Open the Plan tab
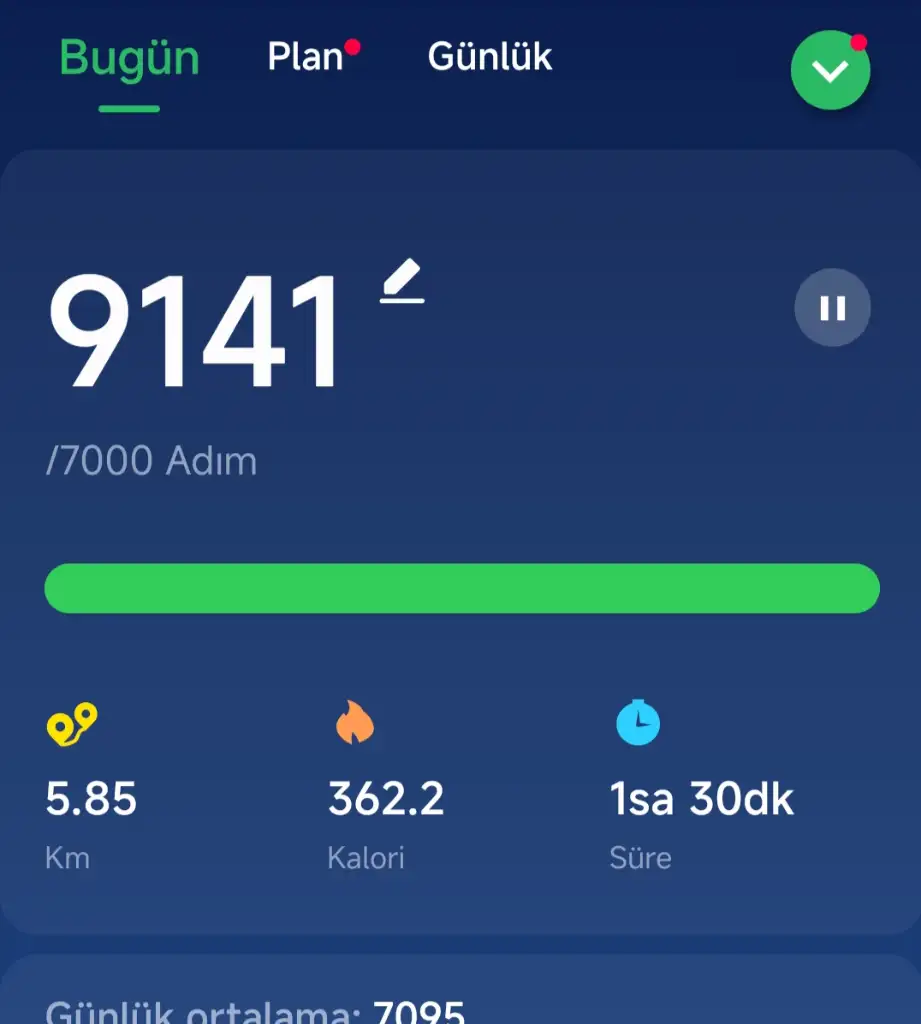The width and height of the screenshot is (921, 1024). 306,57
